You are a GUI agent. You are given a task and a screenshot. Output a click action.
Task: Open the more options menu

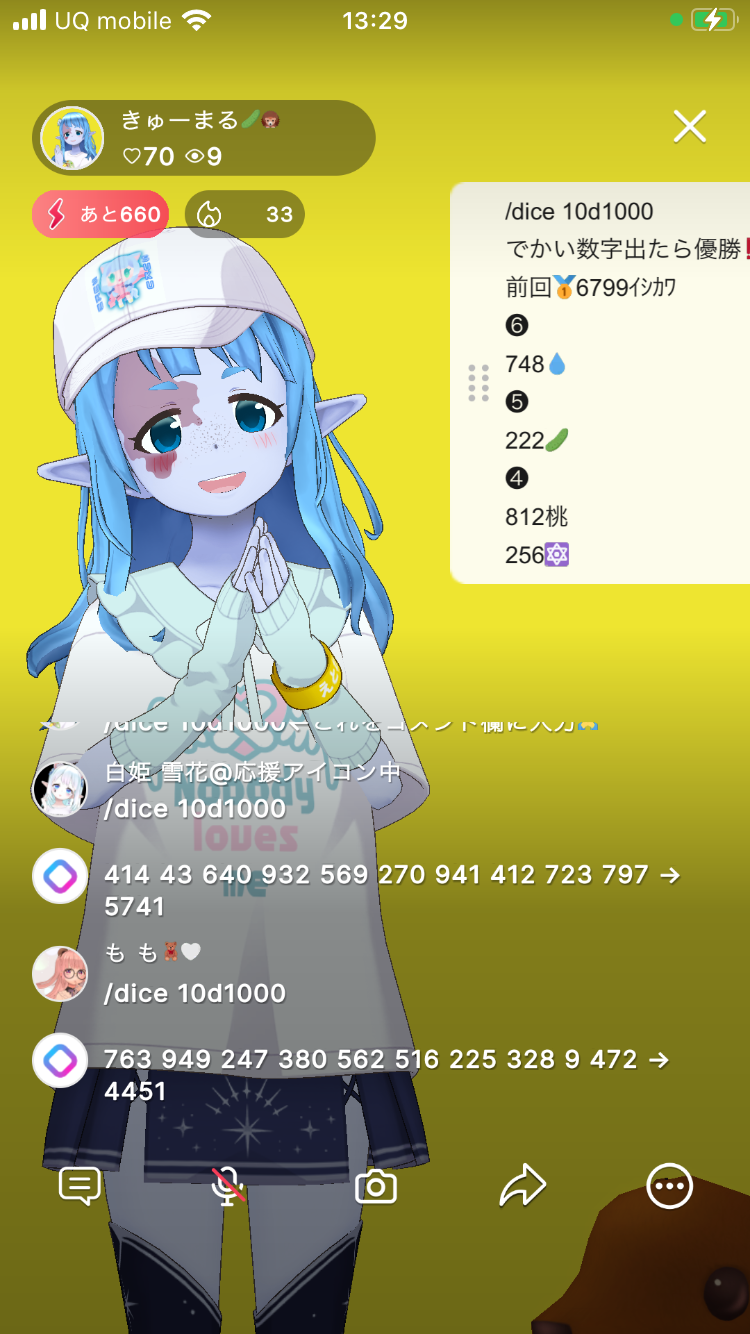[x=669, y=1187]
